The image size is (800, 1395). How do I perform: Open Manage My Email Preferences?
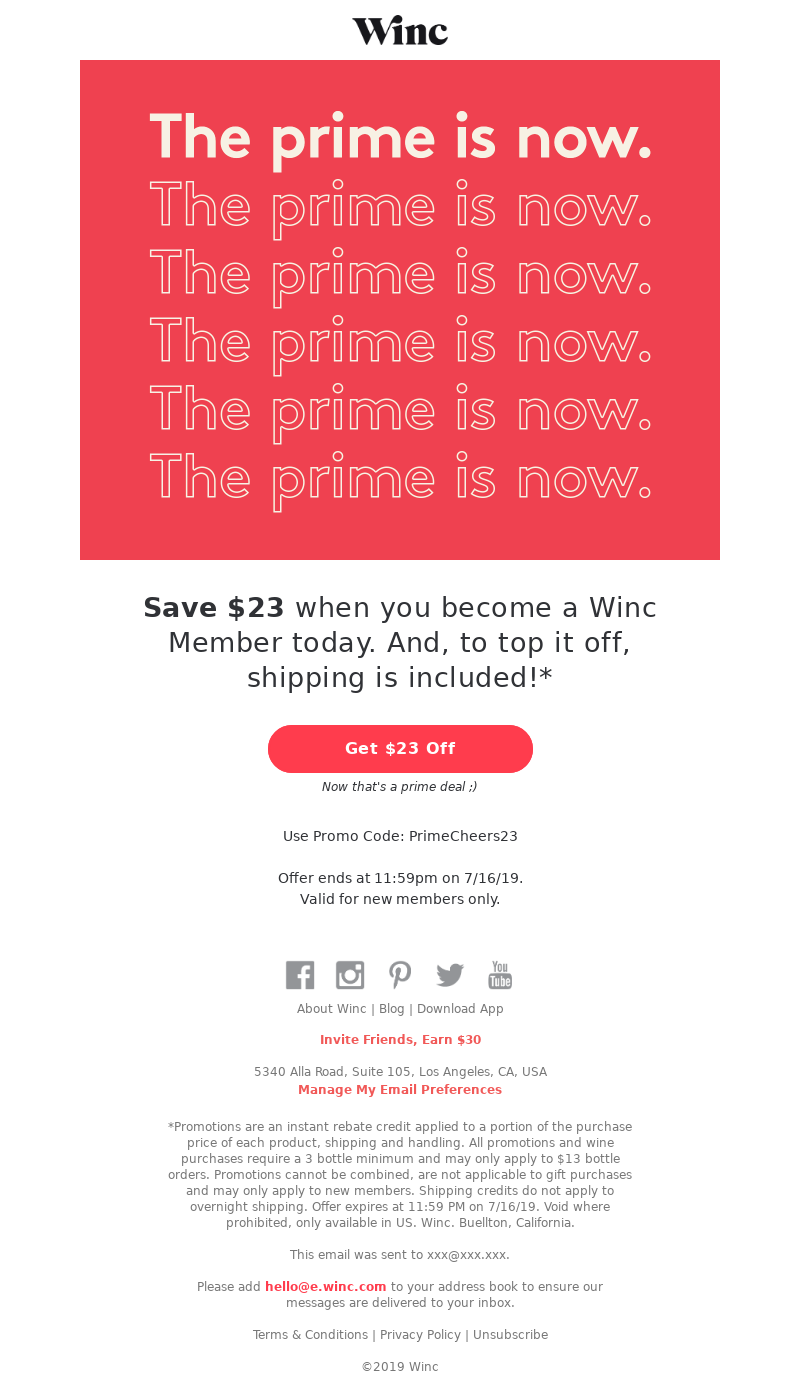click(400, 1090)
